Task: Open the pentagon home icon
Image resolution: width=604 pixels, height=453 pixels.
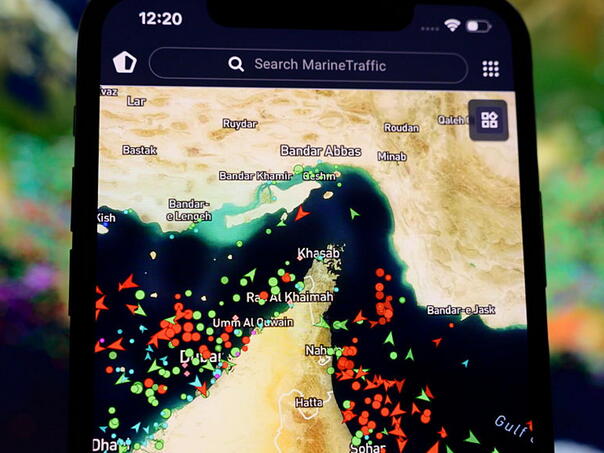Action: click(x=124, y=64)
